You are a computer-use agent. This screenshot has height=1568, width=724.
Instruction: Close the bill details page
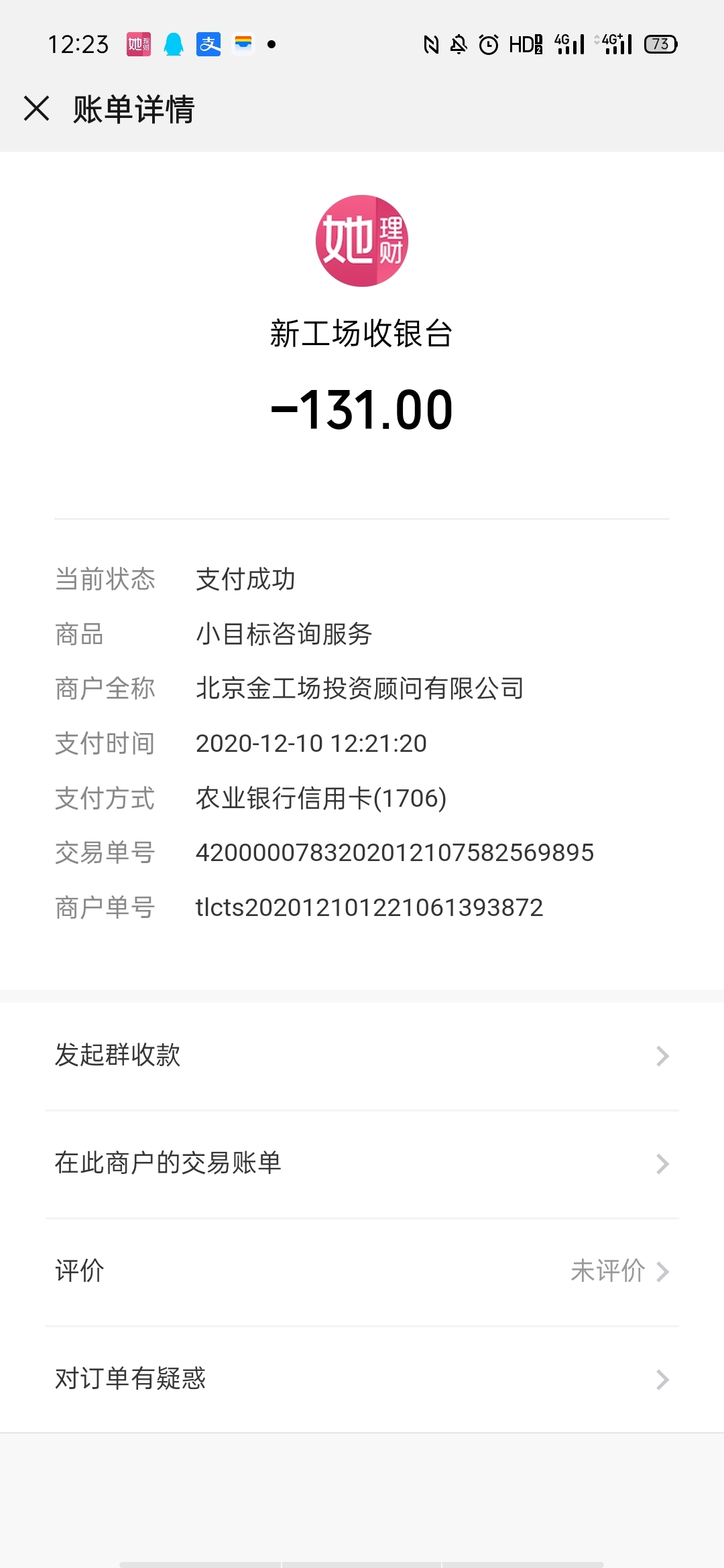tap(36, 109)
